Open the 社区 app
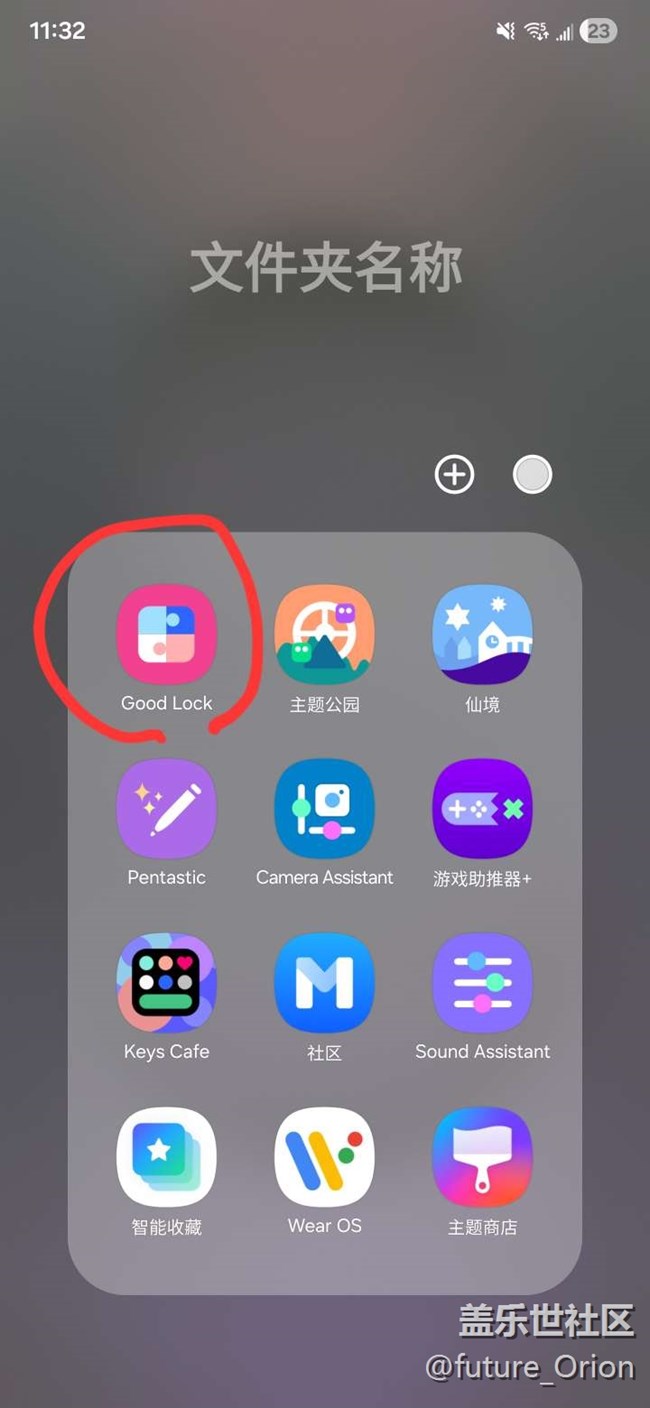The width and height of the screenshot is (650, 1408). pyautogui.click(x=324, y=983)
